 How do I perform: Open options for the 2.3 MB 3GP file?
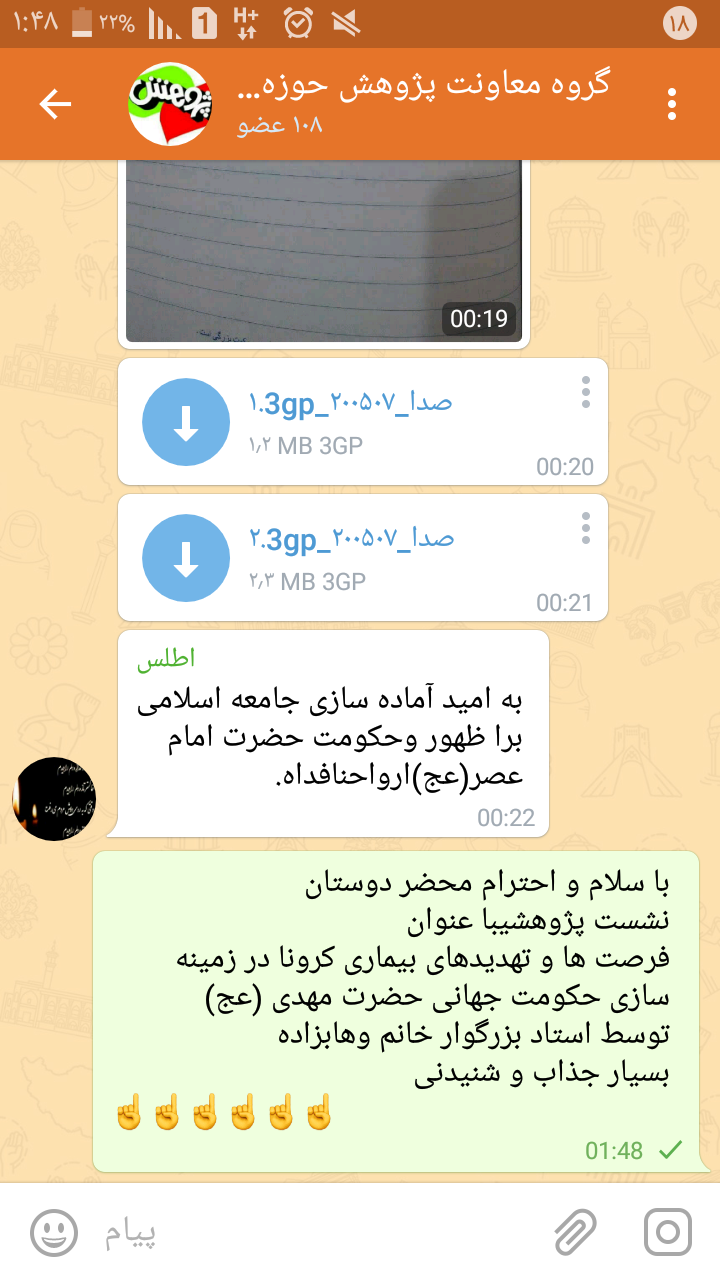pyautogui.click(x=586, y=528)
